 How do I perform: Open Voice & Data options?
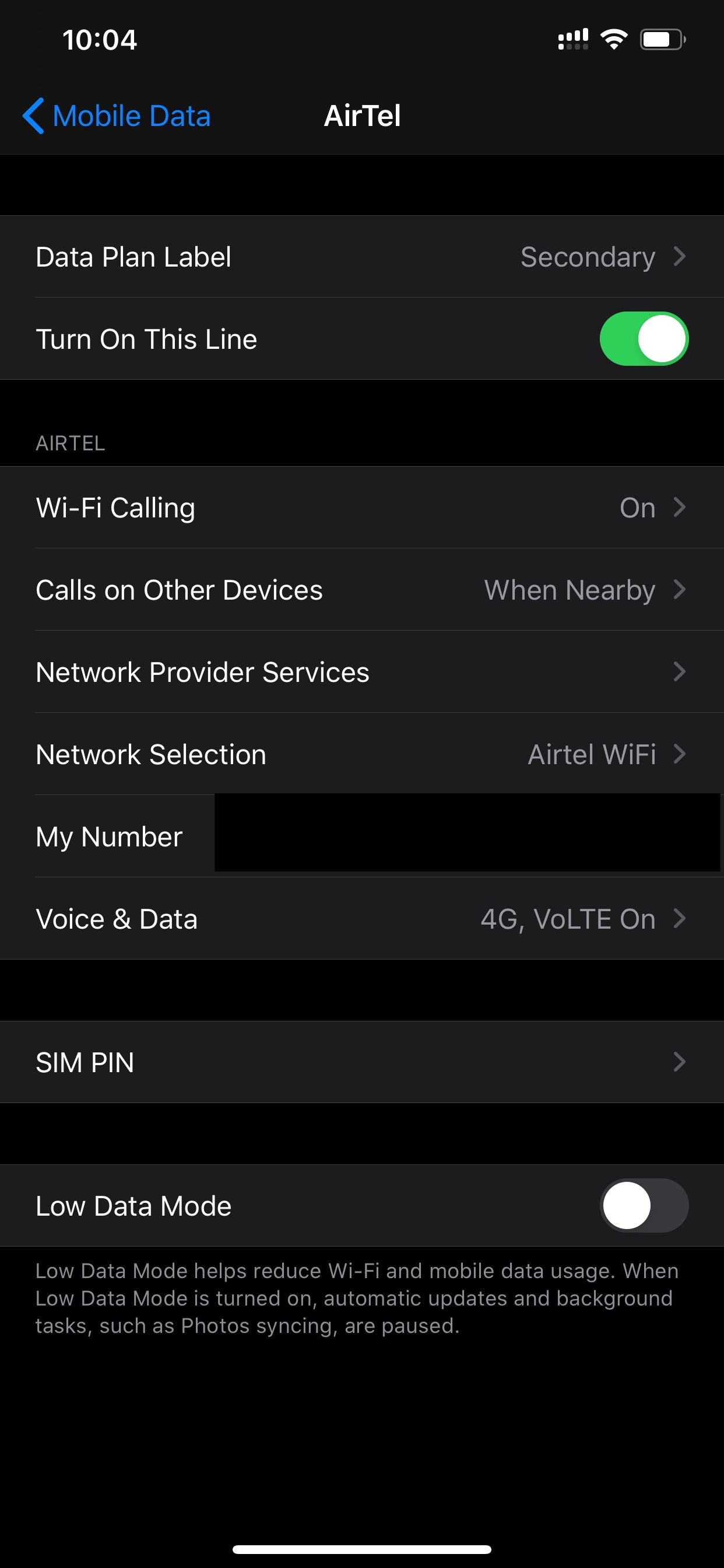point(361,919)
